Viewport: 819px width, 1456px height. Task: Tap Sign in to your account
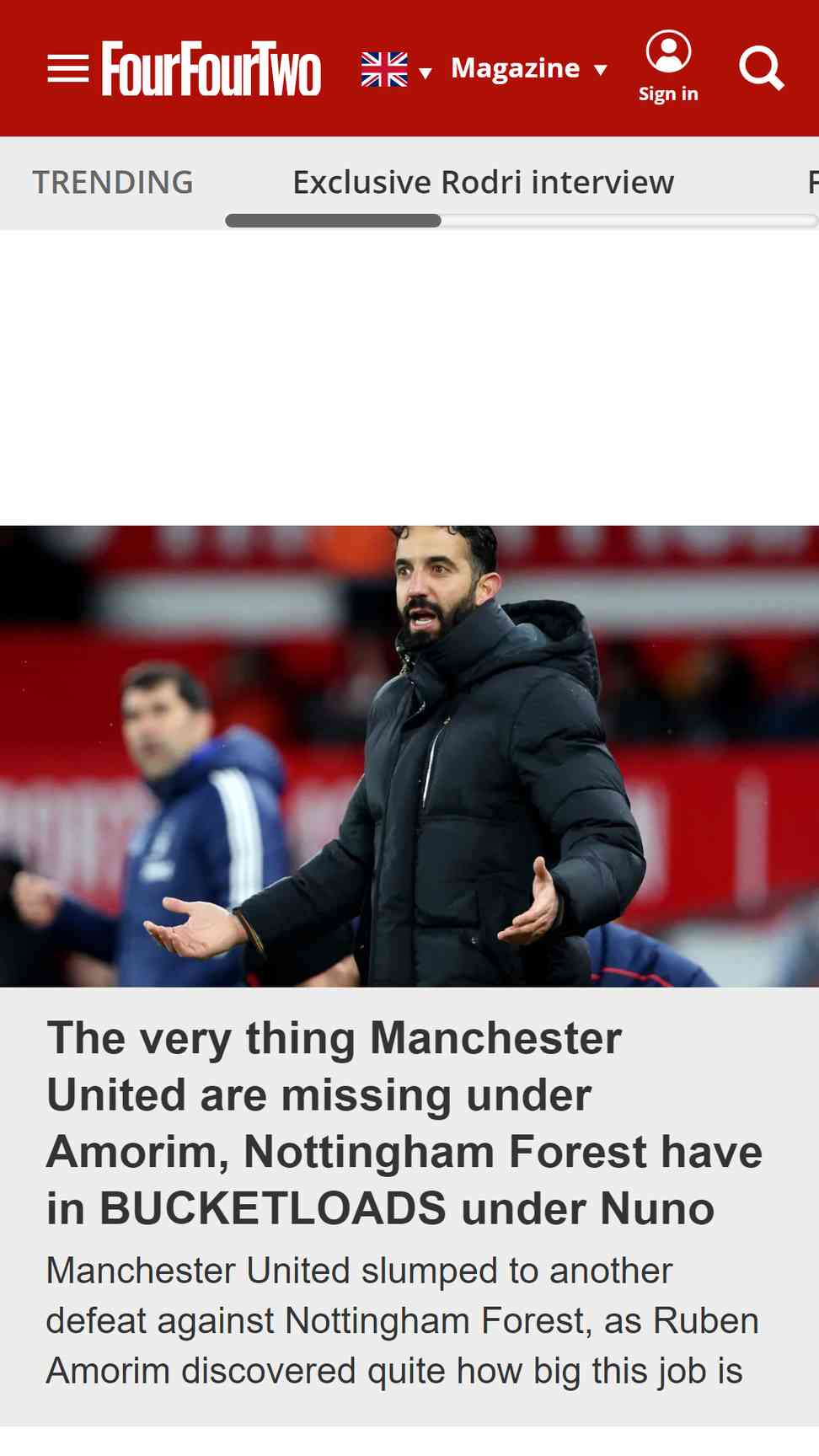point(668,67)
